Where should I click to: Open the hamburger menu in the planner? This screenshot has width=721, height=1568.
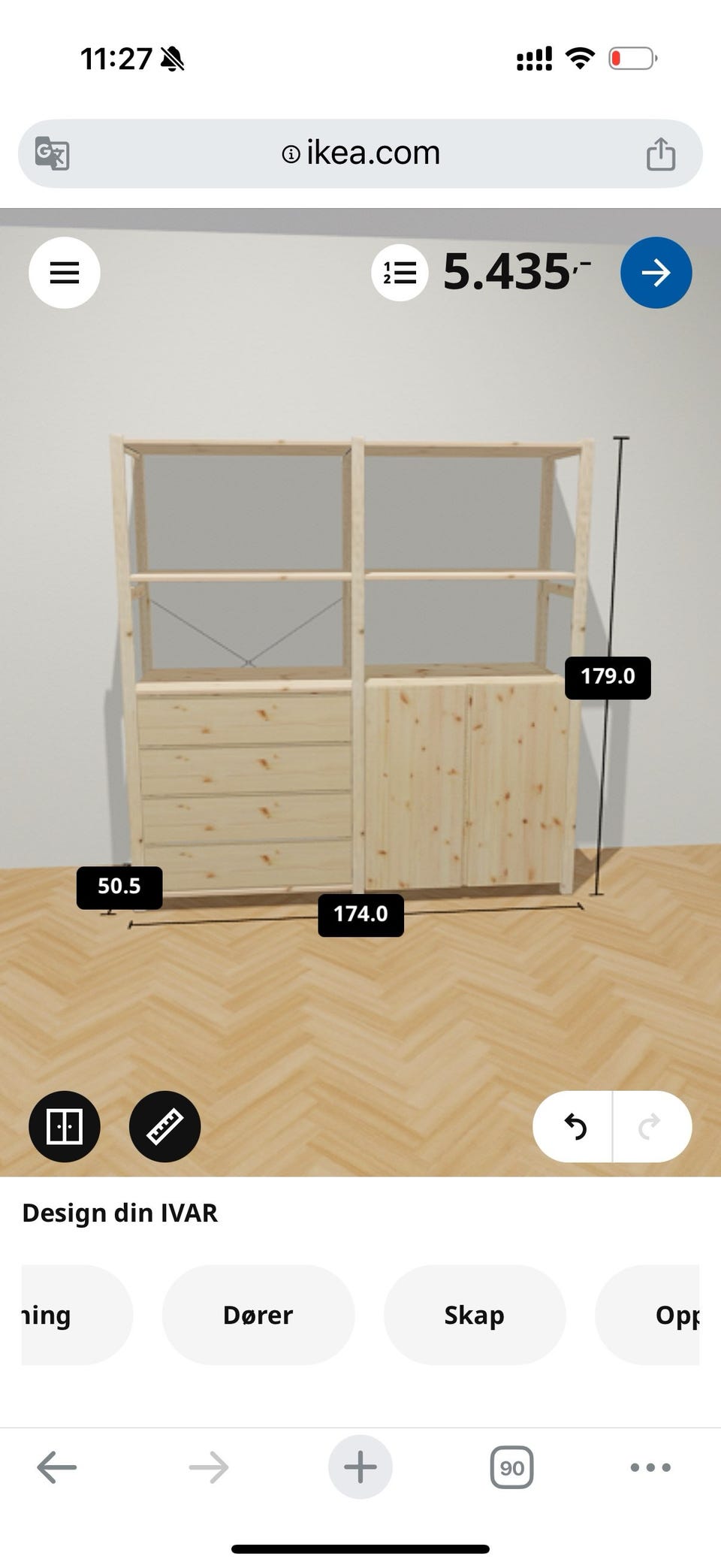click(65, 273)
